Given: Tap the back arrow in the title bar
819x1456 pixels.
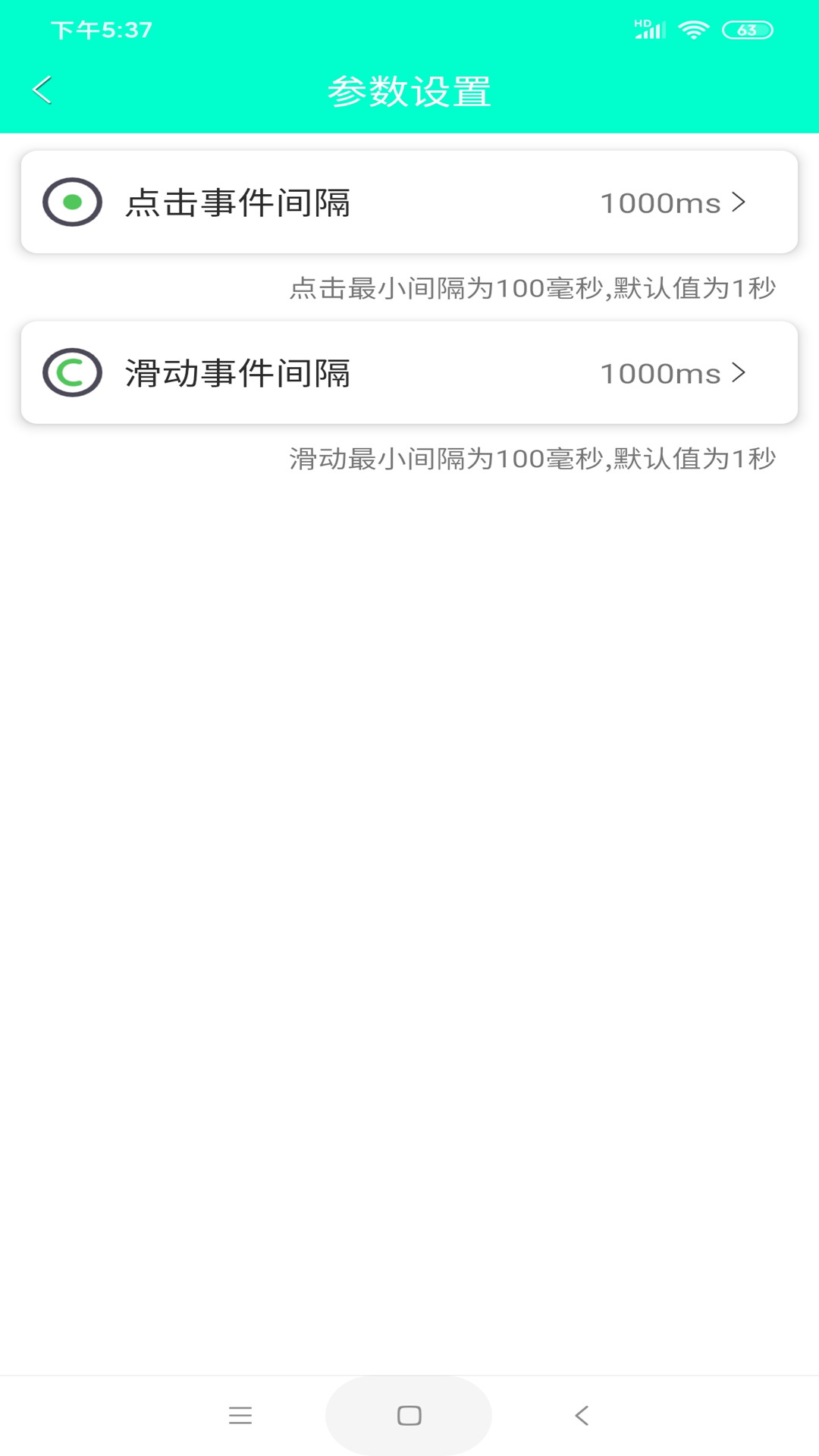Looking at the screenshot, I should [x=42, y=90].
